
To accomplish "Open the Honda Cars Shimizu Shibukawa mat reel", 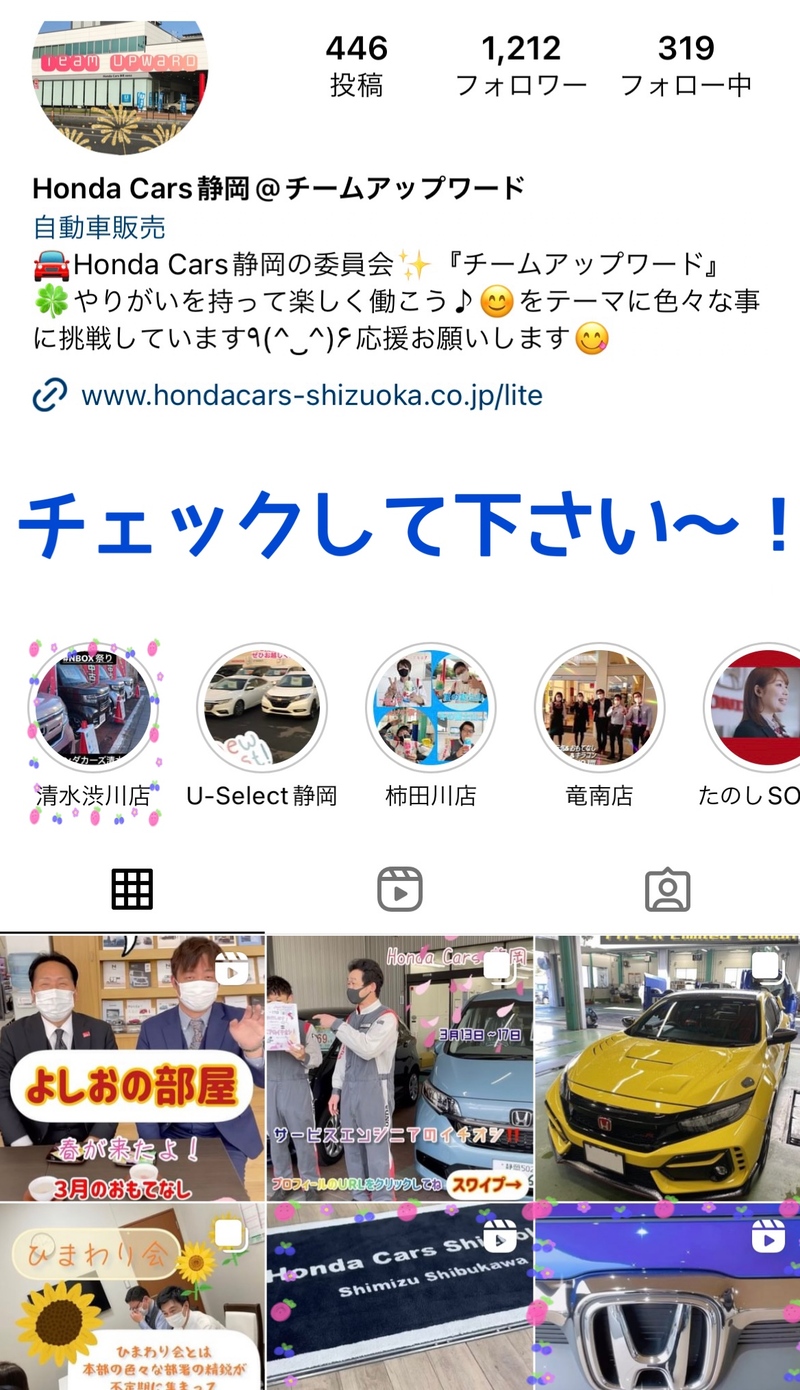I will 400,1296.
